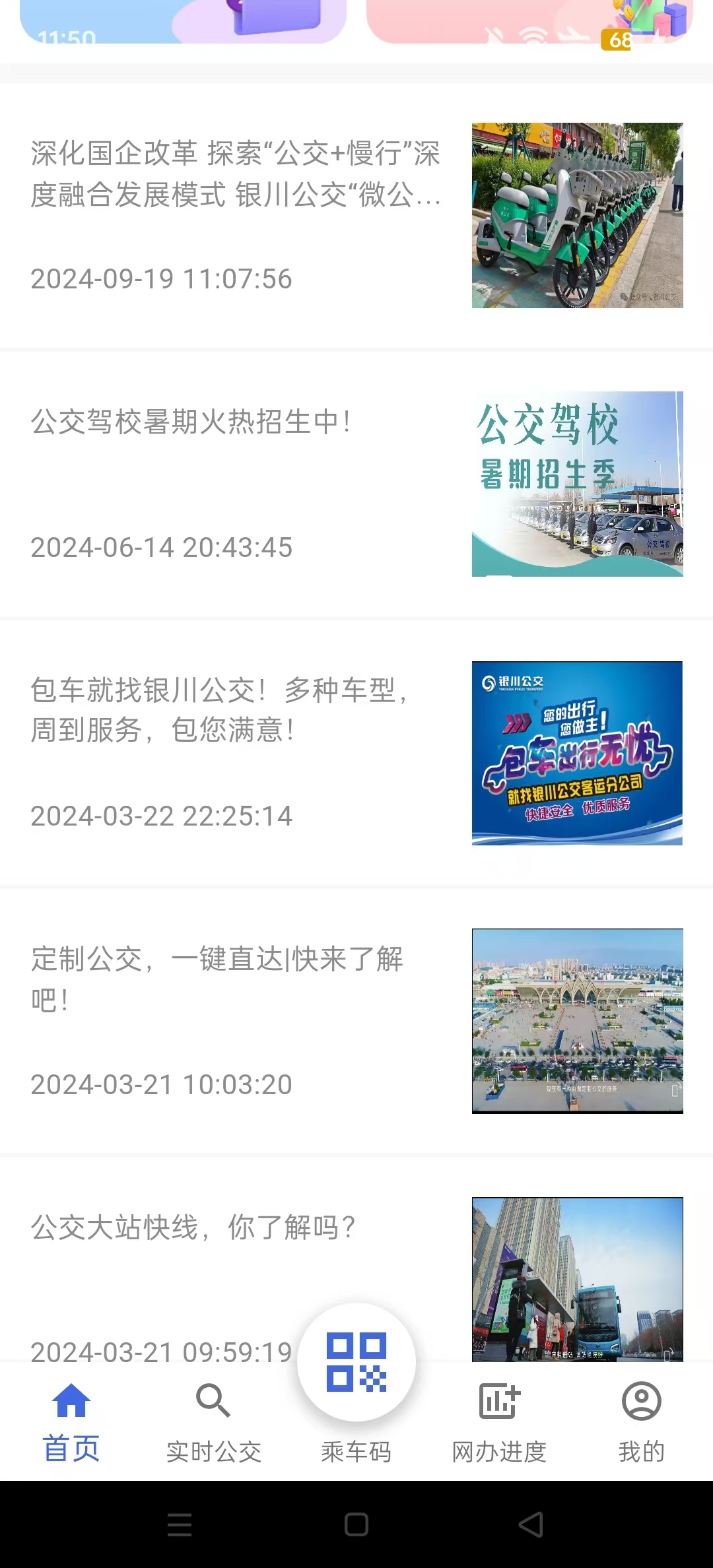The width and height of the screenshot is (713, 1568).
Task: Go to the 网办进度 tab
Action: [499, 1423]
